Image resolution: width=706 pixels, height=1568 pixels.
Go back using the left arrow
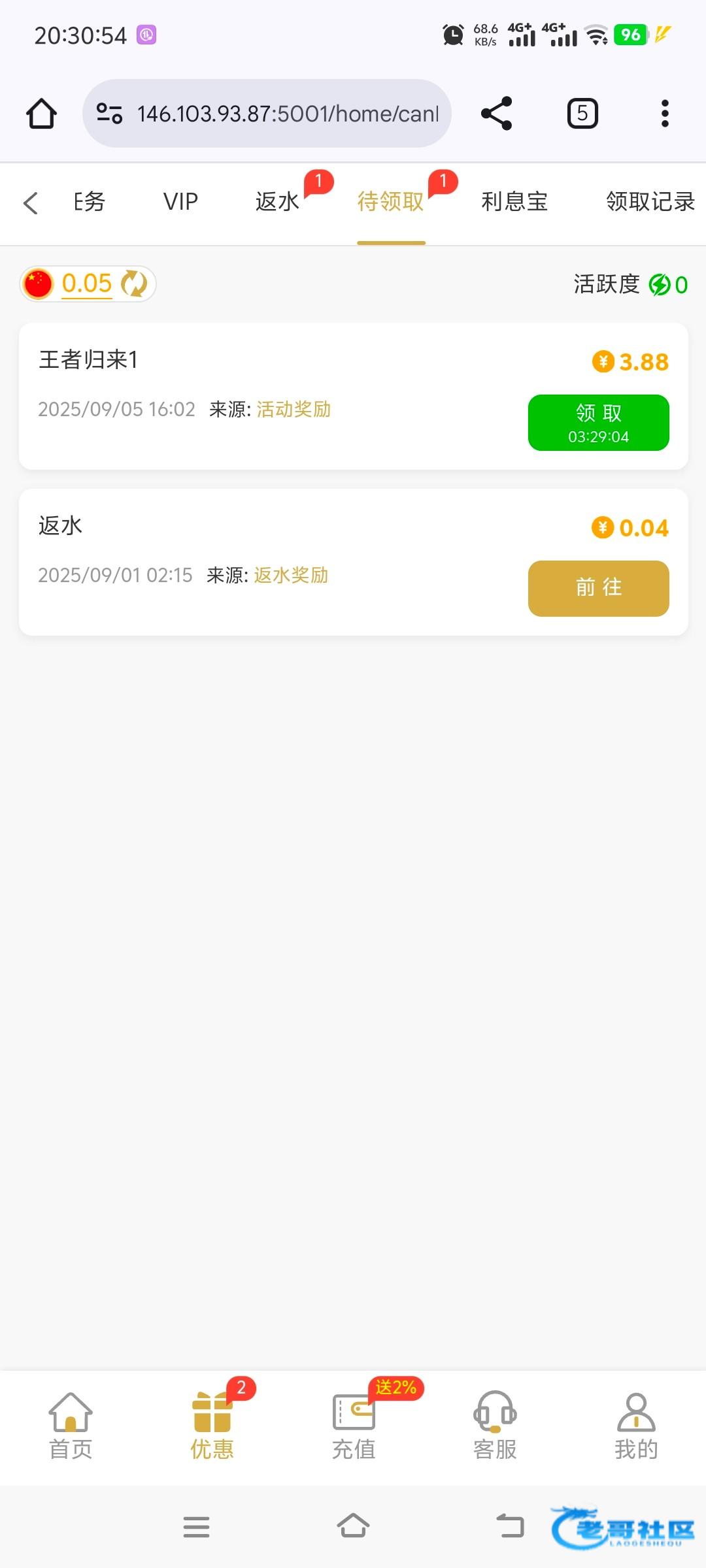pos(31,203)
